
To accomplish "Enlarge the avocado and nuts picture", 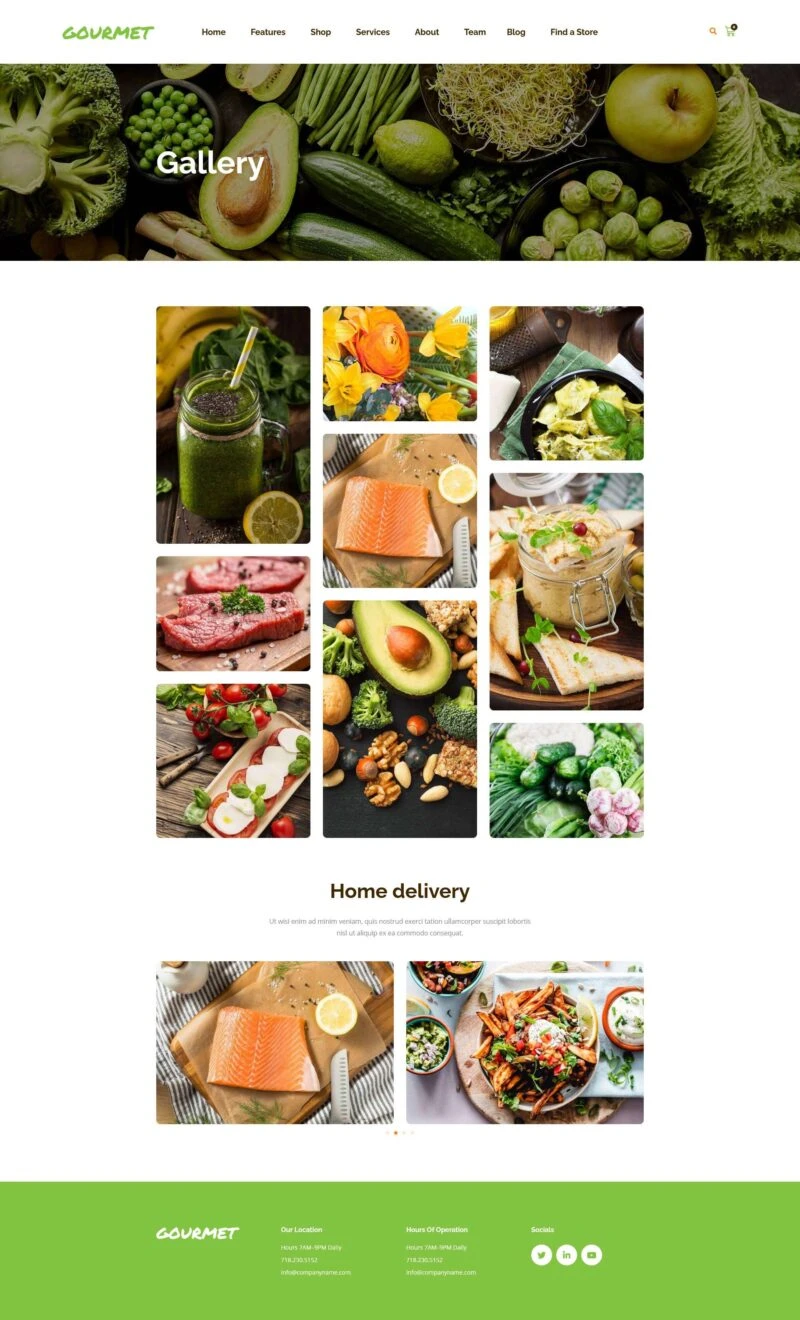I will 400,719.
